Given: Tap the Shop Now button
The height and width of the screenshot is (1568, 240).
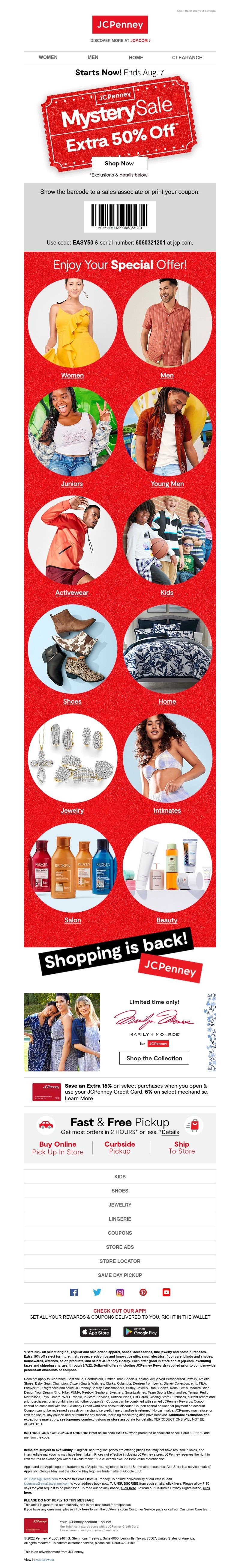Looking at the screenshot, I should [119, 163].
